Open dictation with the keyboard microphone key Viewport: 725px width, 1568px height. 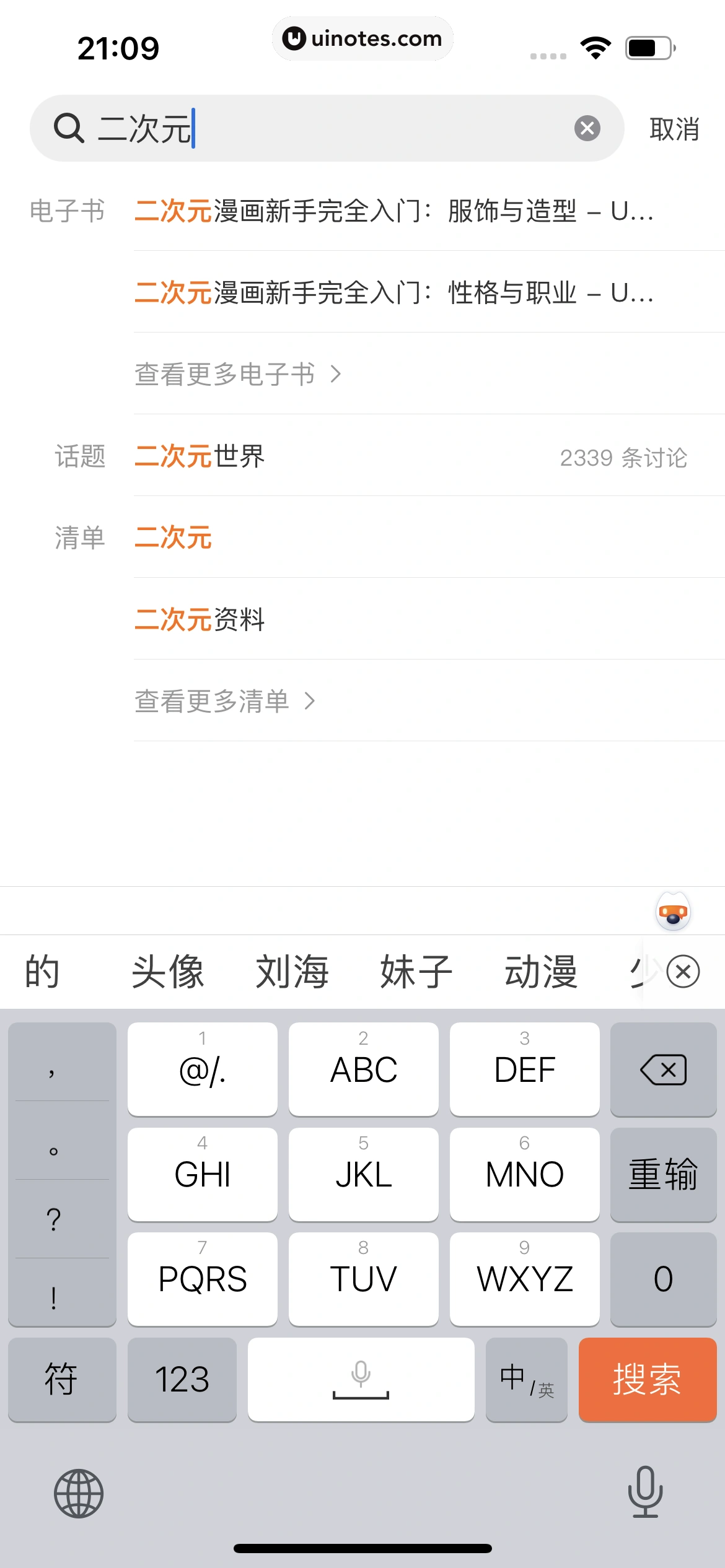click(x=360, y=1379)
